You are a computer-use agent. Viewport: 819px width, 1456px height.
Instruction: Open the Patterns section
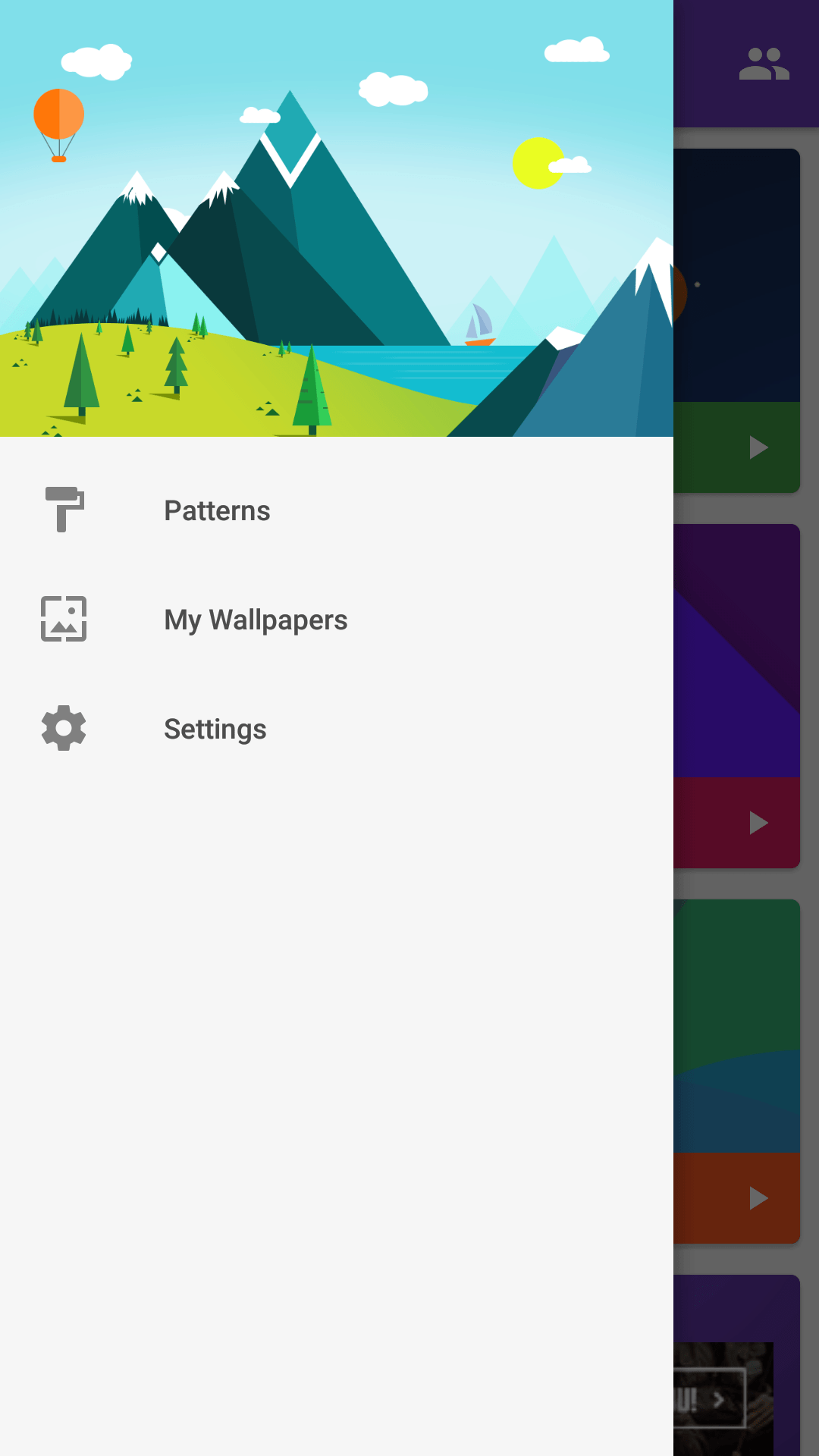(337, 510)
